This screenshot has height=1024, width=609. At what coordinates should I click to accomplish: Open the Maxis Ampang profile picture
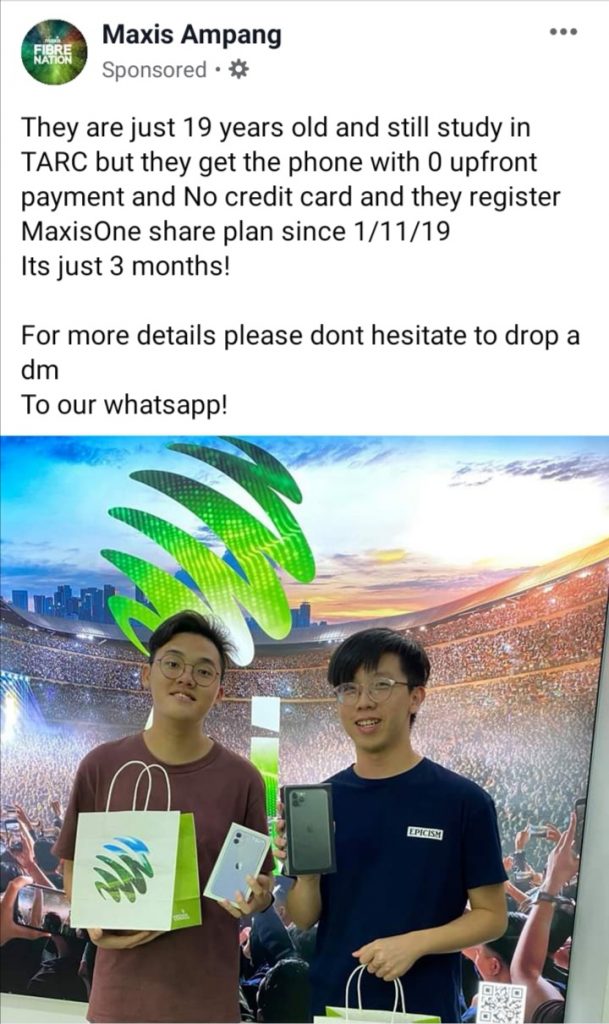pyautogui.click(x=54, y=52)
